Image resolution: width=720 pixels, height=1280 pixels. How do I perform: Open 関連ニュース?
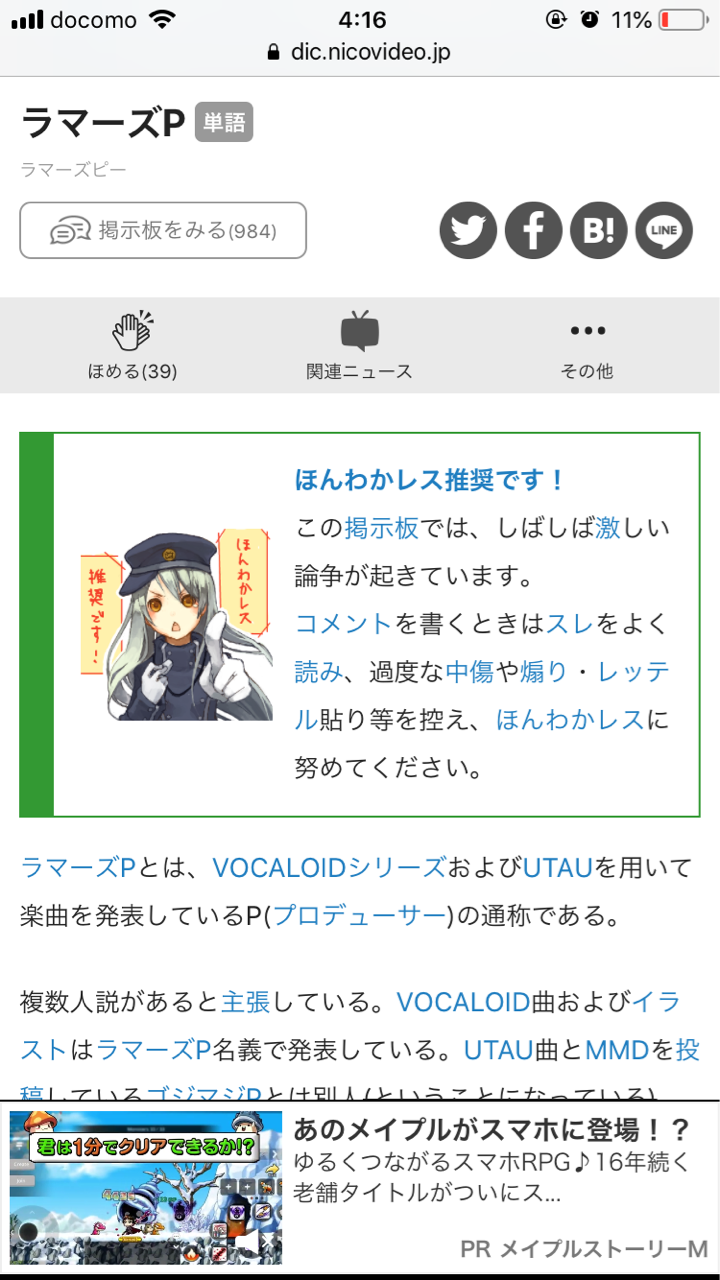tap(359, 346)
